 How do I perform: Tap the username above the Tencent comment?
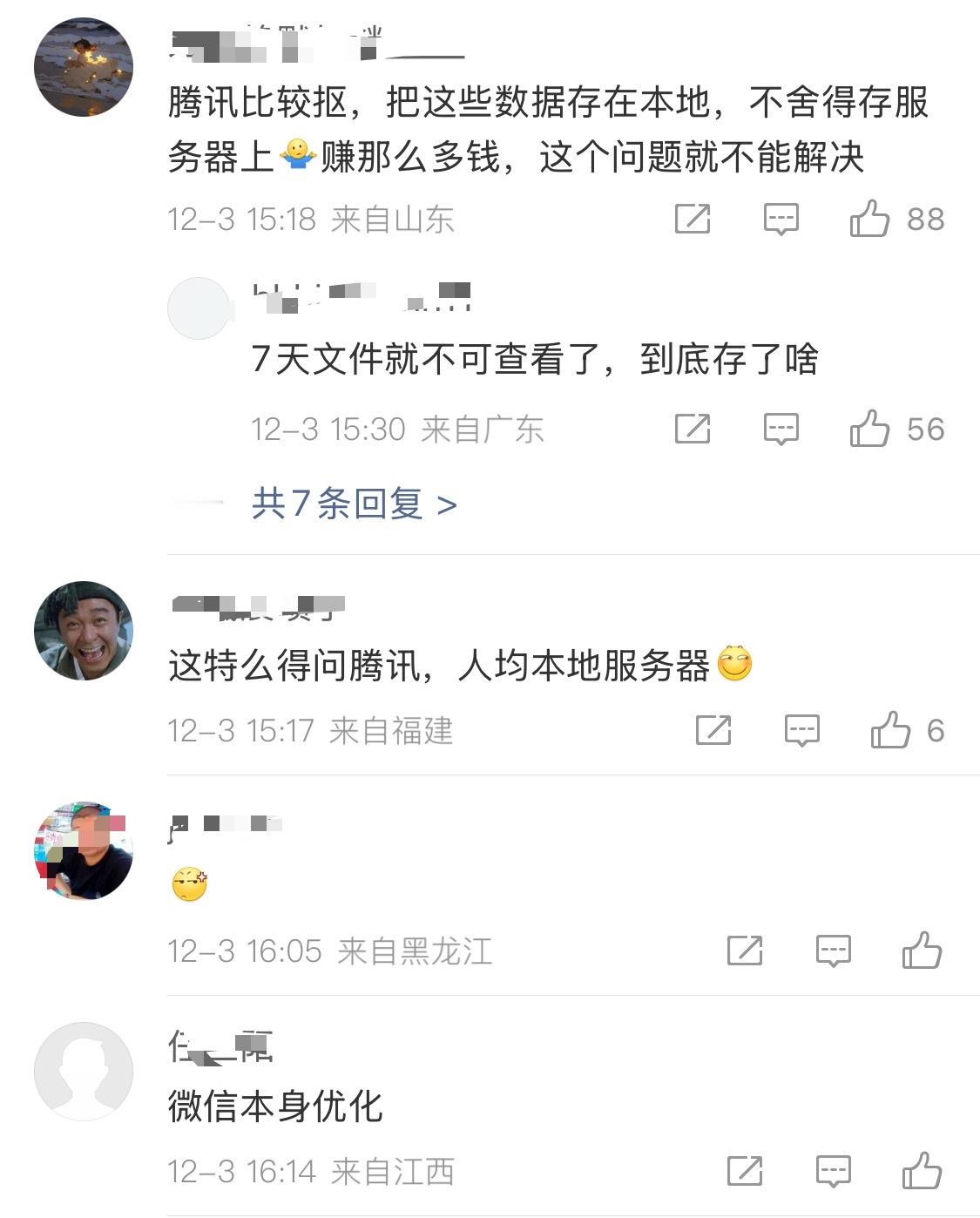click(x=287, y=44)
